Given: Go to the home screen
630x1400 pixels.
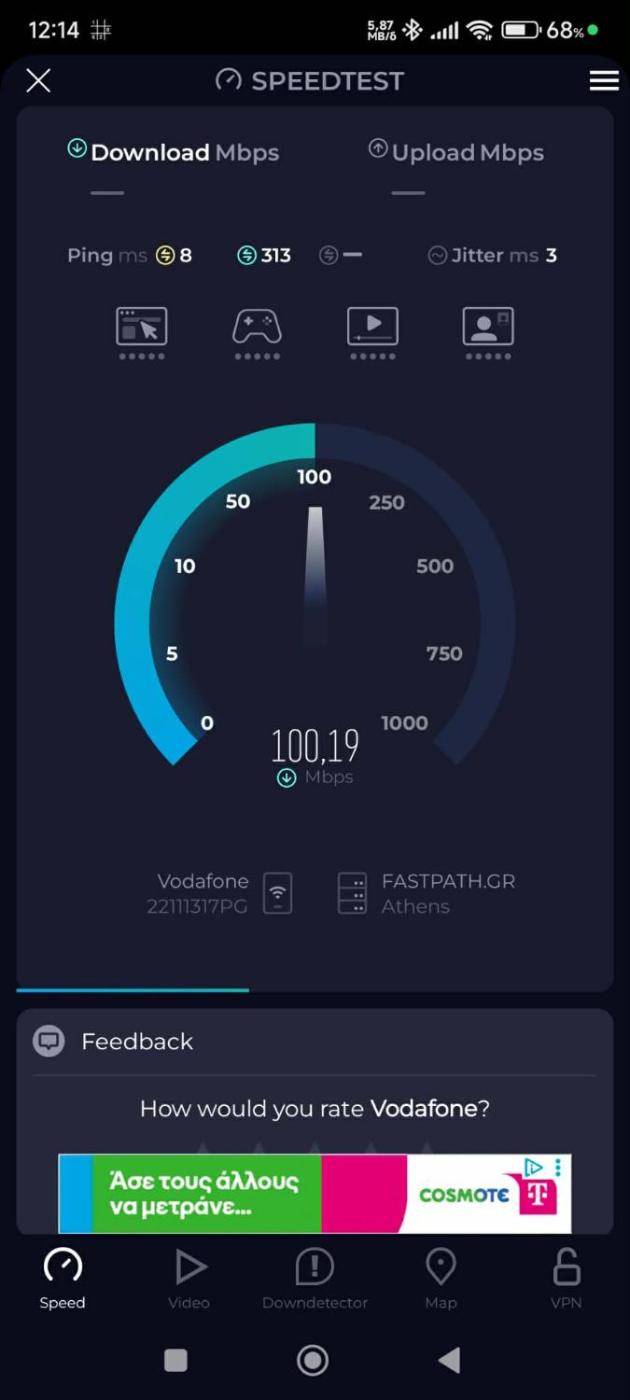Looking at the screenshot, I should (314, 1360).
